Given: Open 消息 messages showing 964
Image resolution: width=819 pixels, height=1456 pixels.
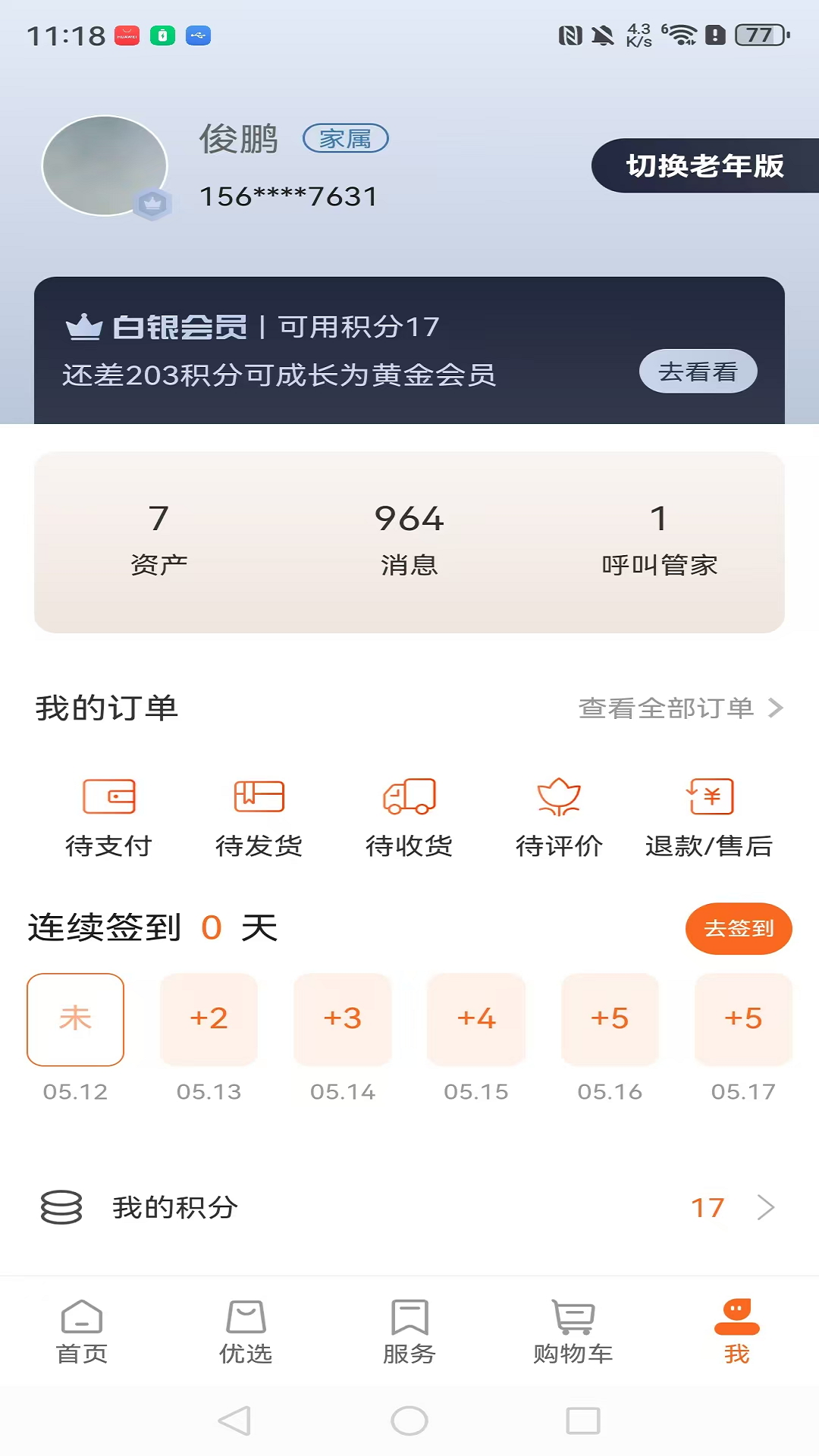Looking at the screenshot, I should coord(409,540).
